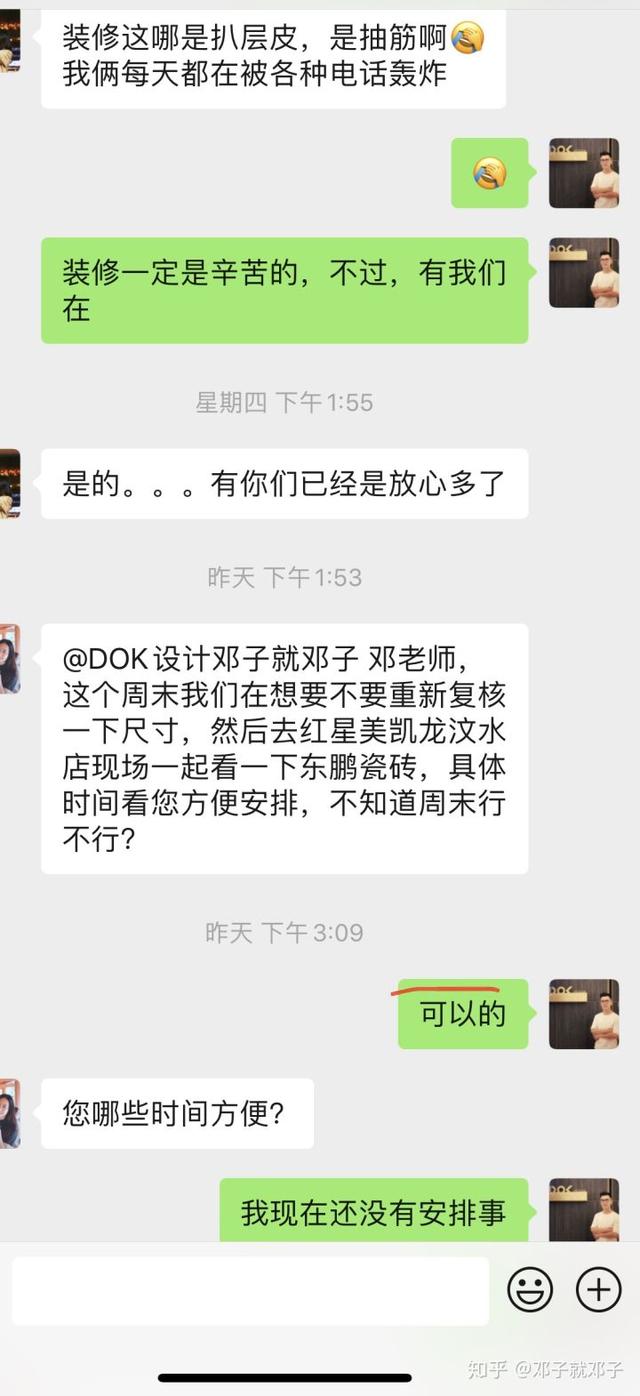This screenshot has width=640, height=1396.
Task: Tap avatar beside 是的。。。有你们 message
Action: (x=9, y=483)
